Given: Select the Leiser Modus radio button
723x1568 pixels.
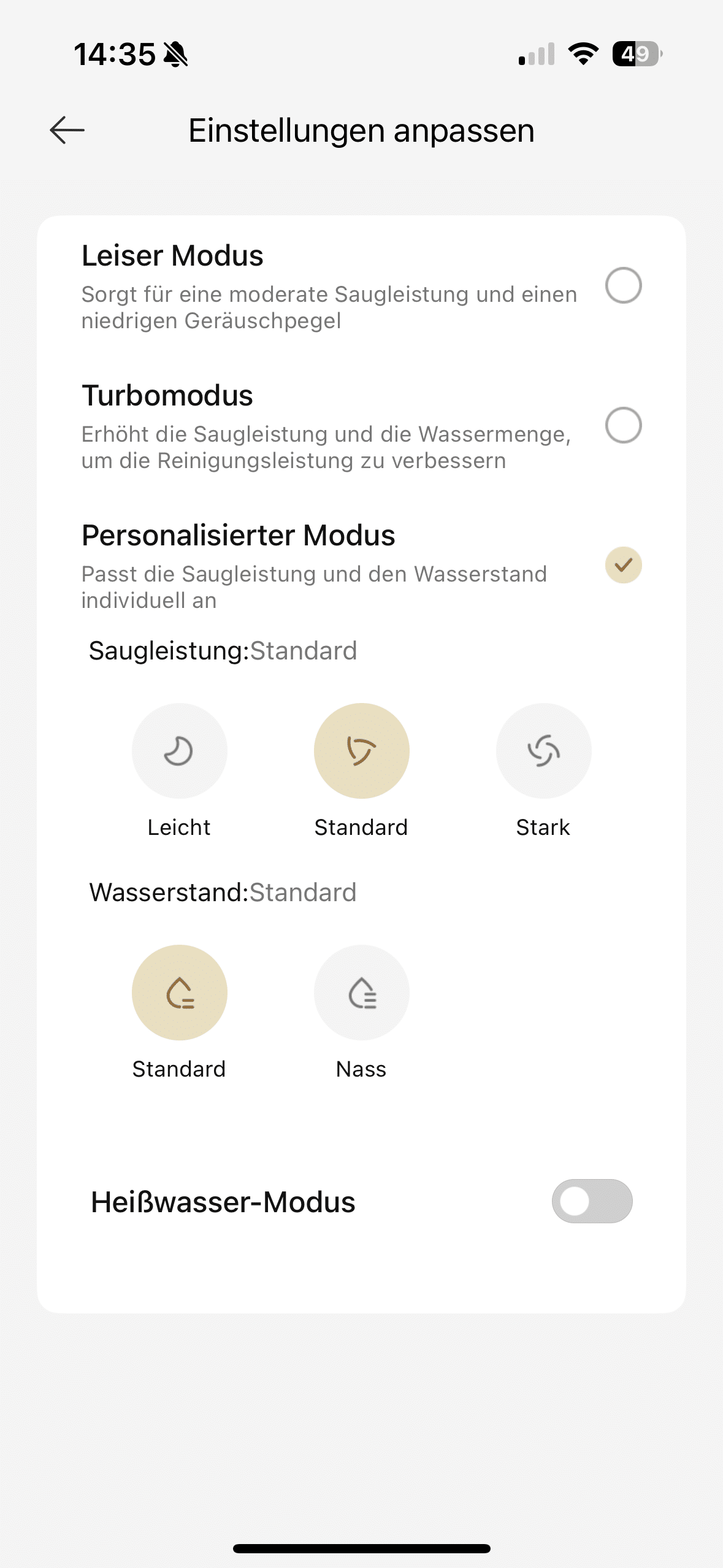Looking at the screenshot, I should pyautogui.click(x=623, y=285).
